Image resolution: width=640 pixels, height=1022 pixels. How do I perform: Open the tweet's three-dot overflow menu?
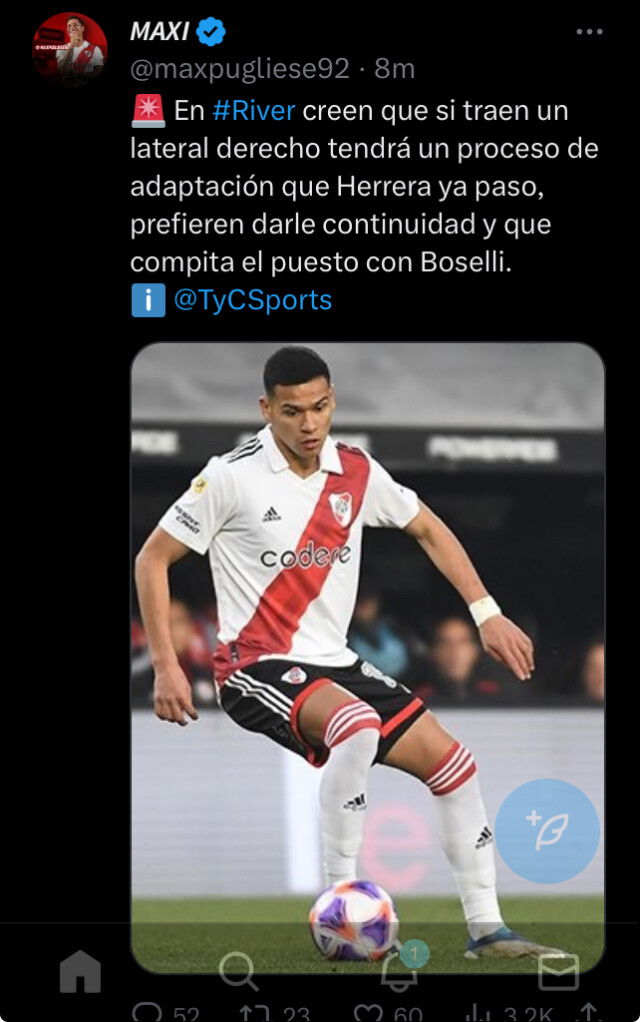(x=589, y=32)
